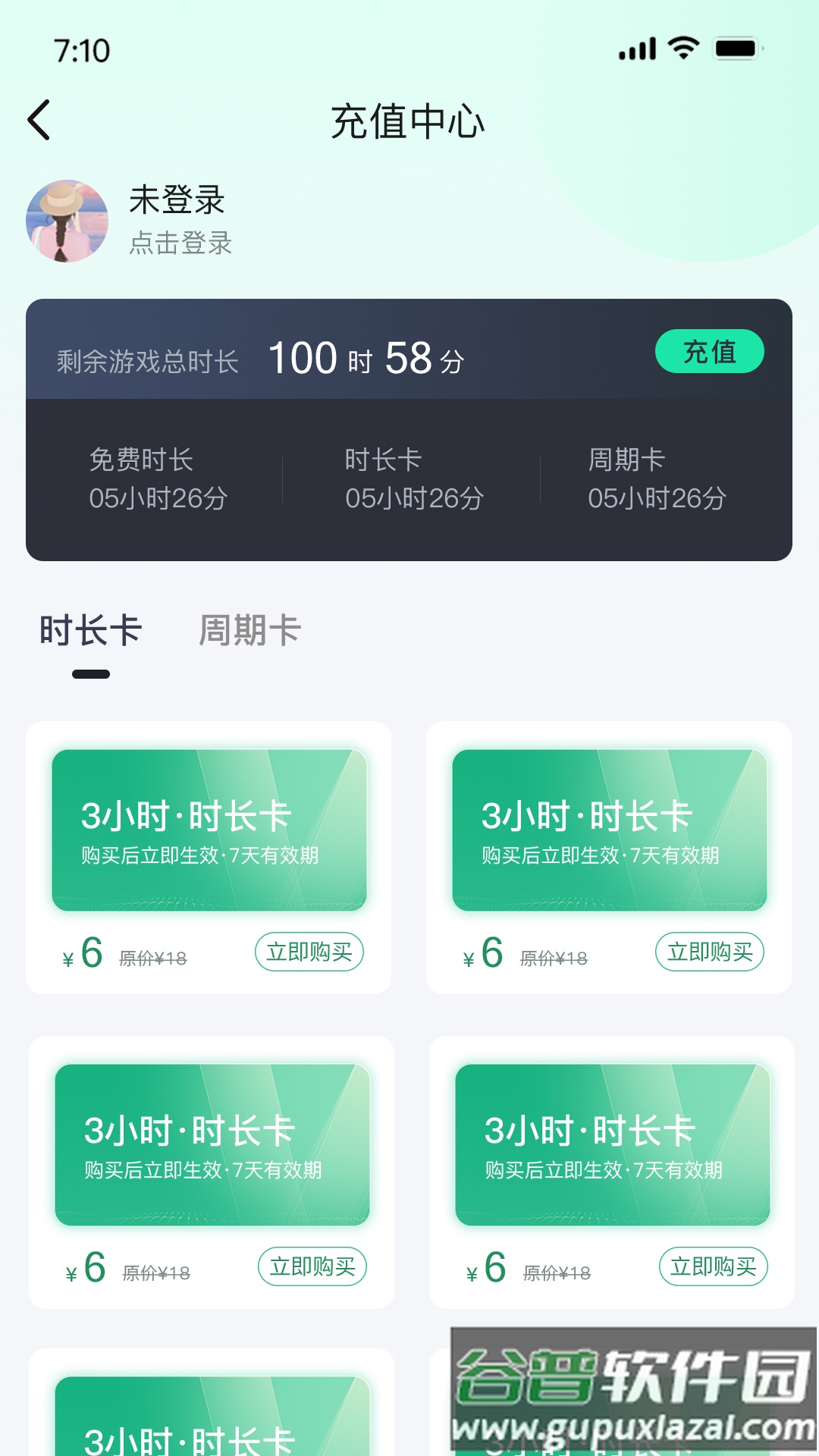Click the Wi-Fi icon in status bar
Screen dimensions: 819x1456
pos(679,47)
